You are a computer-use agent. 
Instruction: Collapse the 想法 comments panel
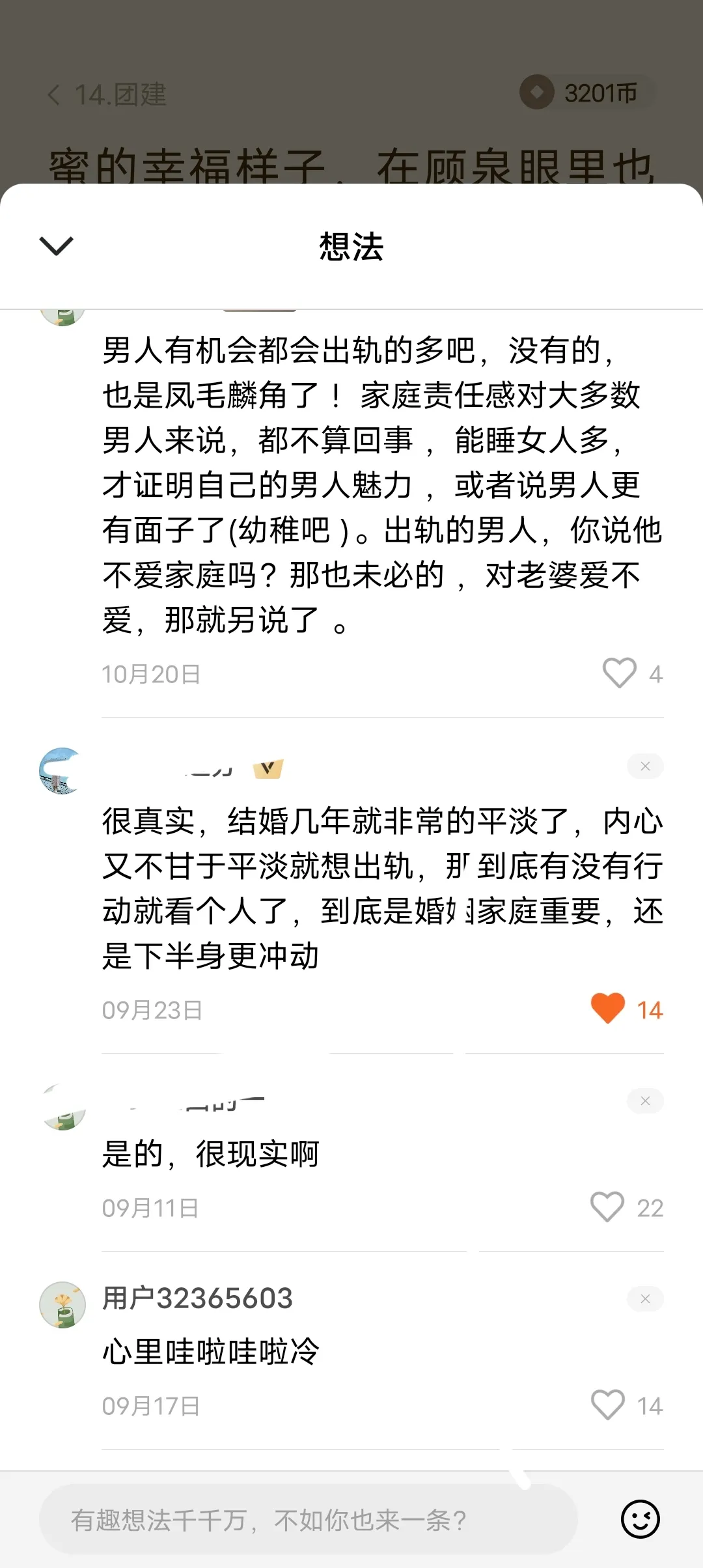[57, 246]
